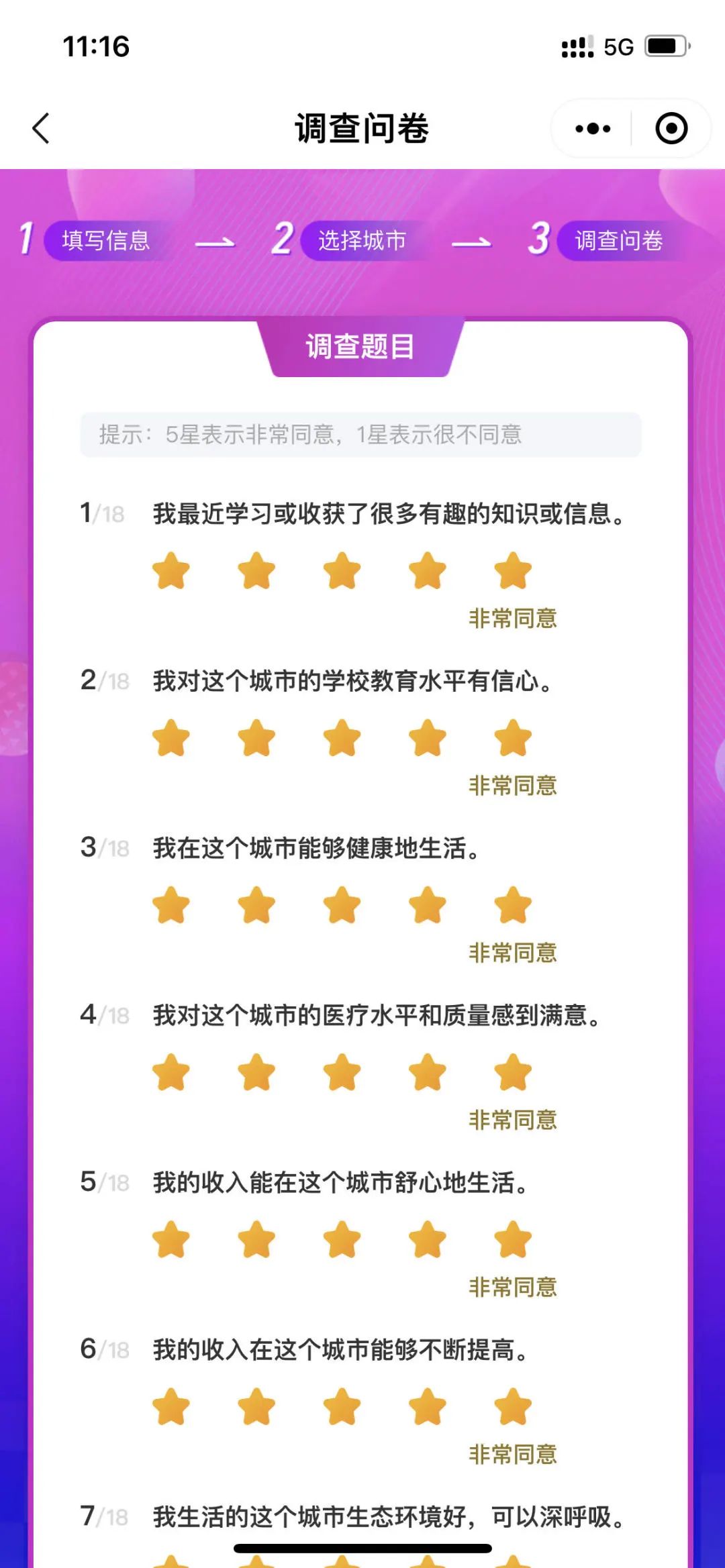The width and height of the screenshot is (725, 1568).
Task: Select step 1 填写信息 in the progress bar
Action: [x=104, y=242]
